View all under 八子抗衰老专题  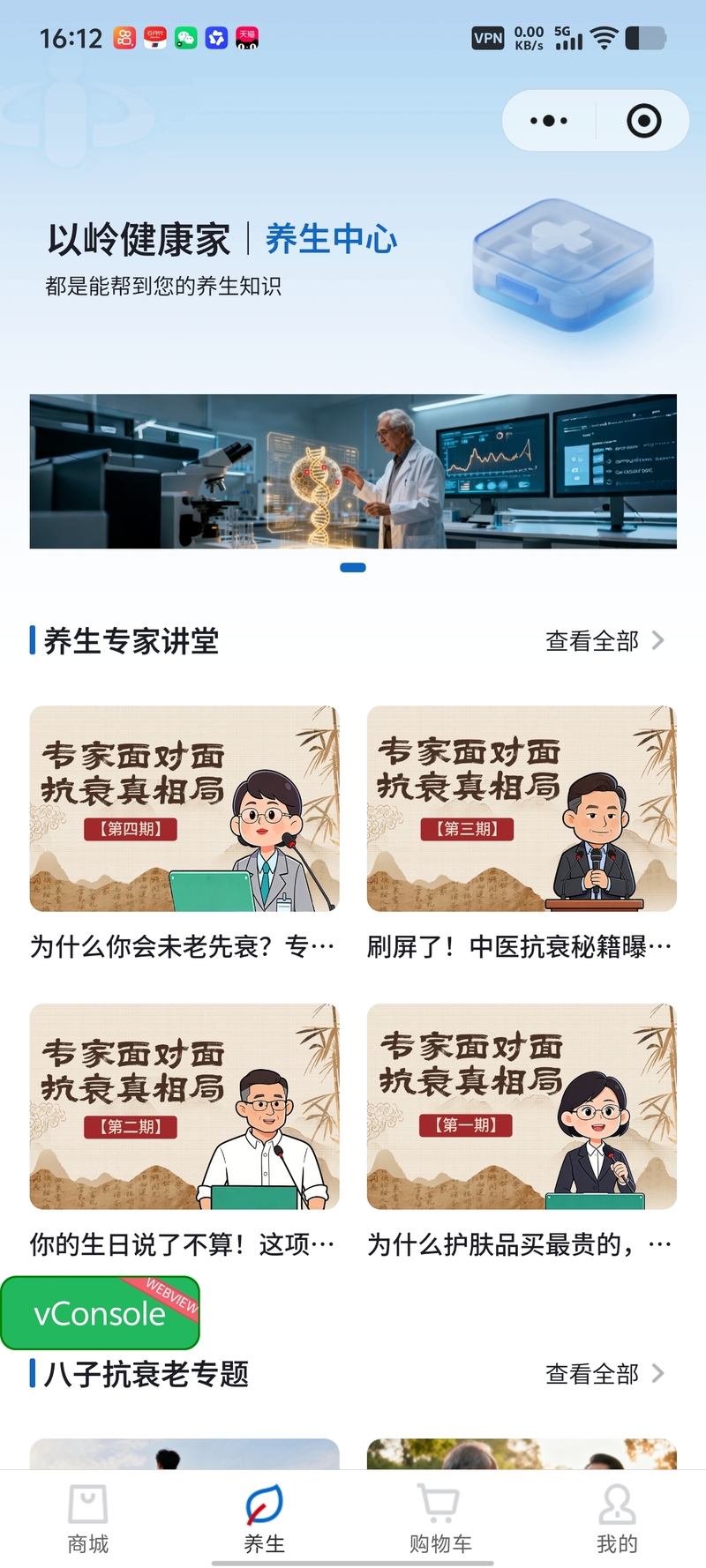coord(605,1374)
